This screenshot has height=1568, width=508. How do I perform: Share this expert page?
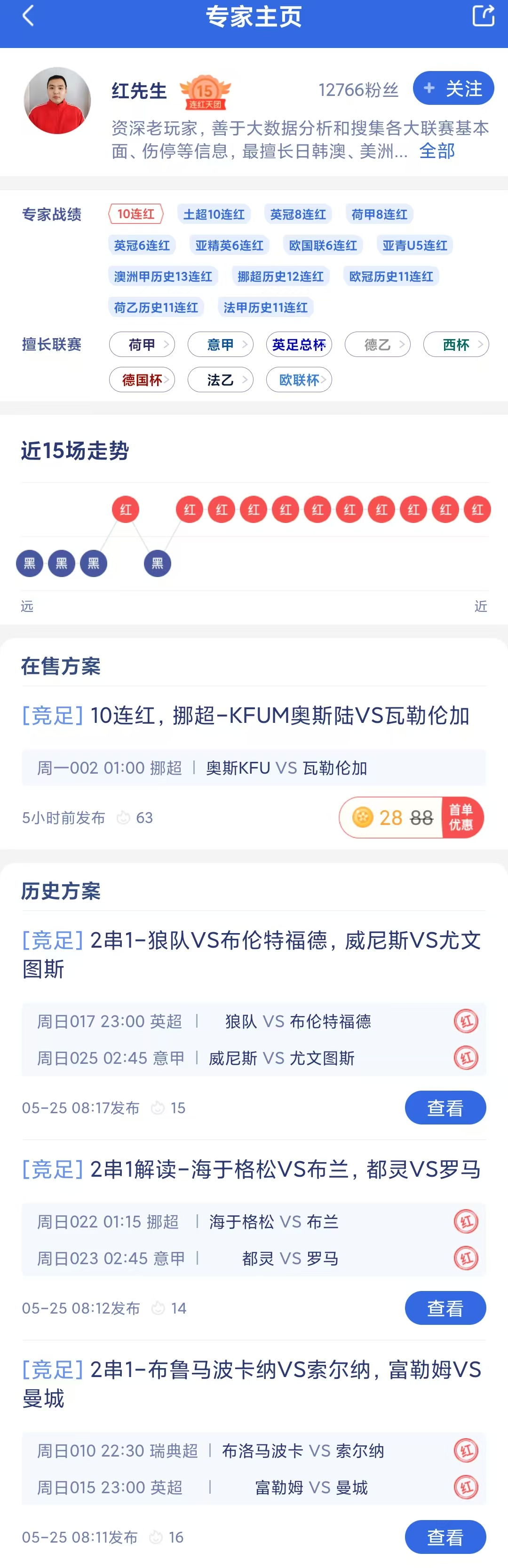pyautogui.click(x=483, y=16)
